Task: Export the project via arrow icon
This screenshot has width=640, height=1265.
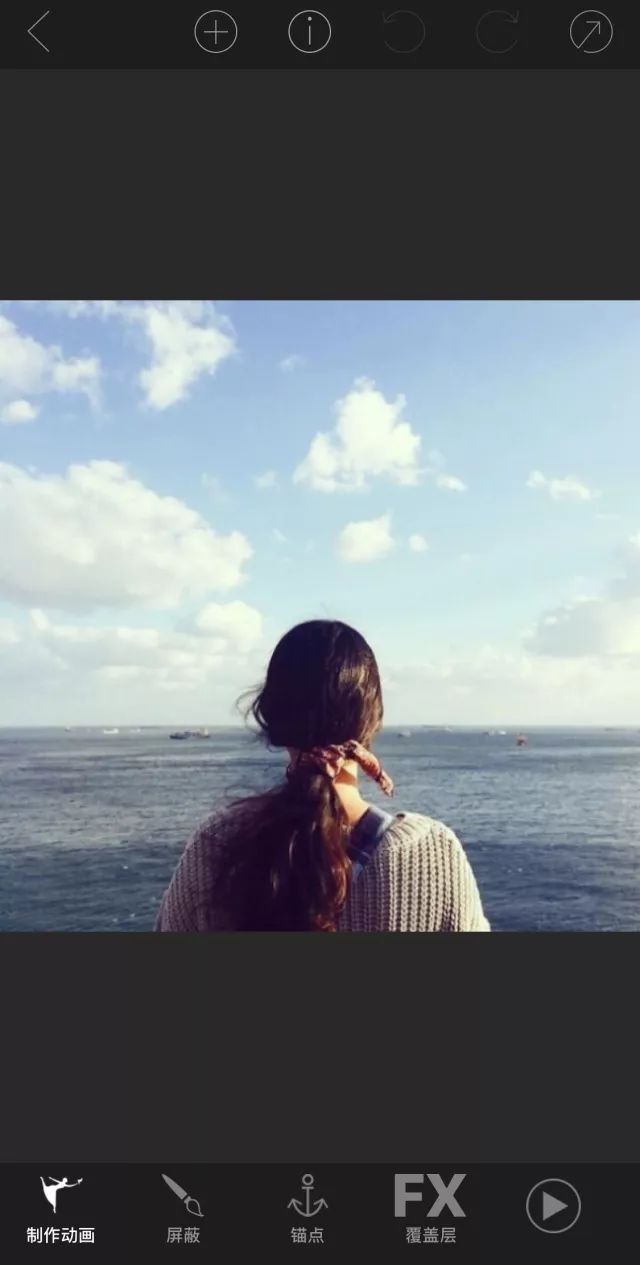Action: tap(590, 32)
